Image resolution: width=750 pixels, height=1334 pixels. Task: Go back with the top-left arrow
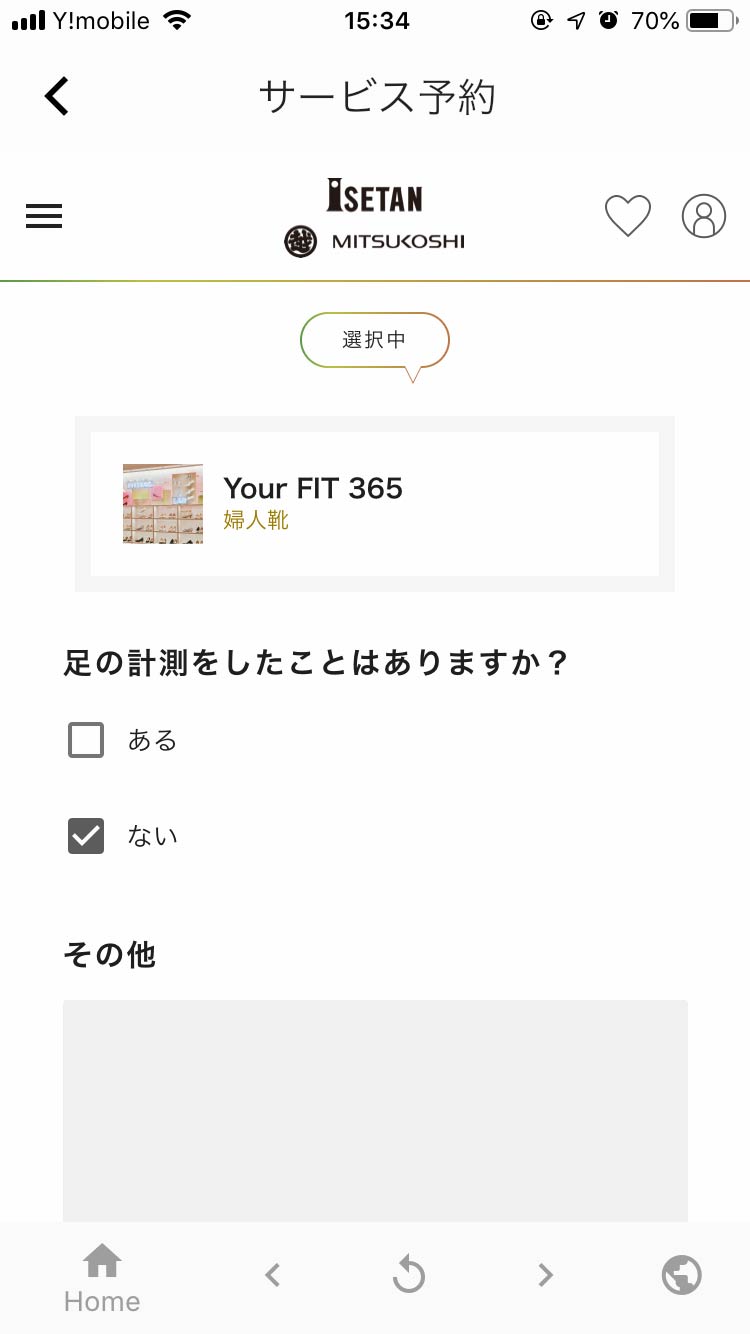click(56, 96)
